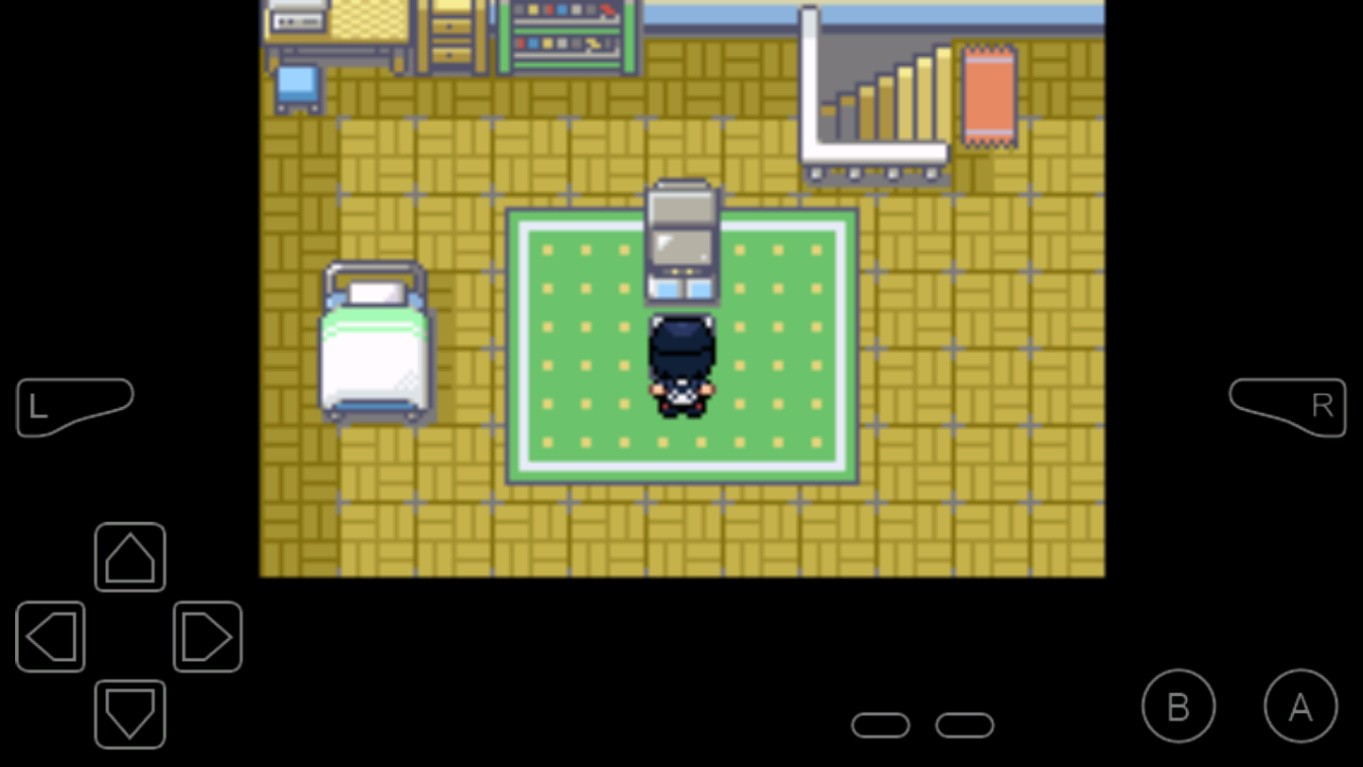Tap the Select pill button
Viewport: 1363px width, 767px height.
pos(880,725)
